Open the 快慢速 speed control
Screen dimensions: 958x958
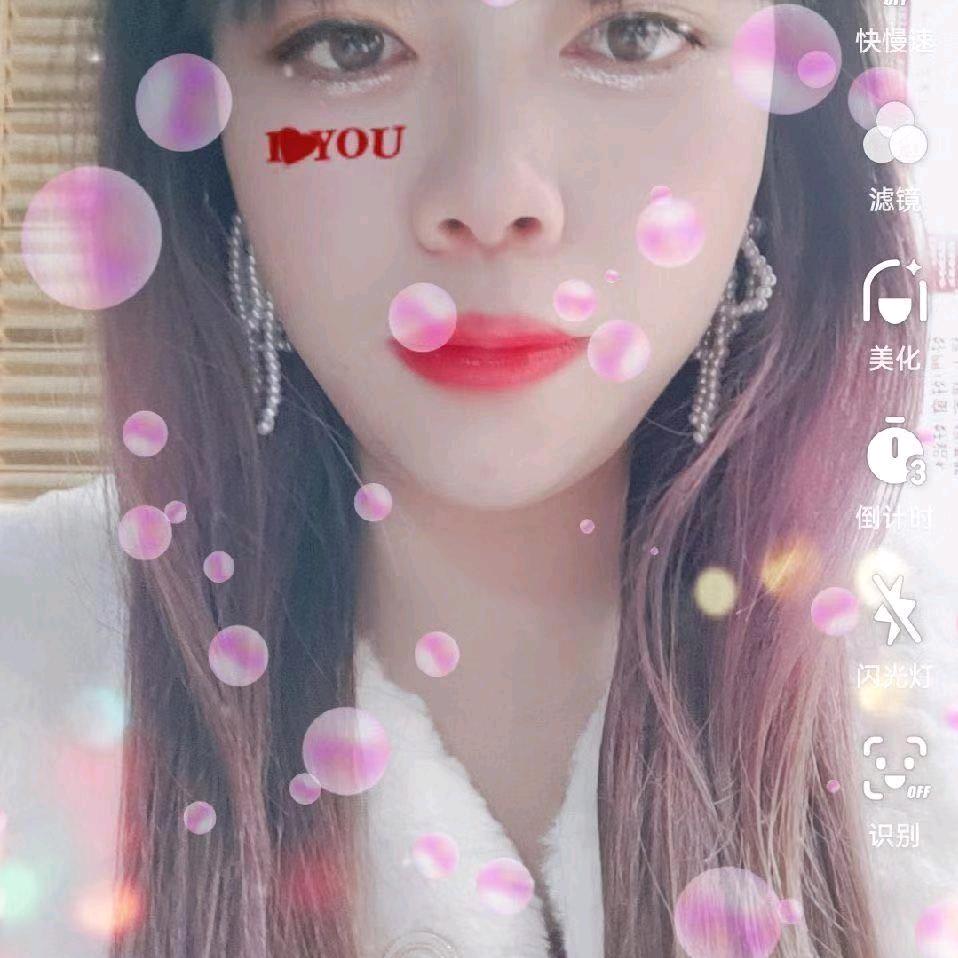click(894, 30)
